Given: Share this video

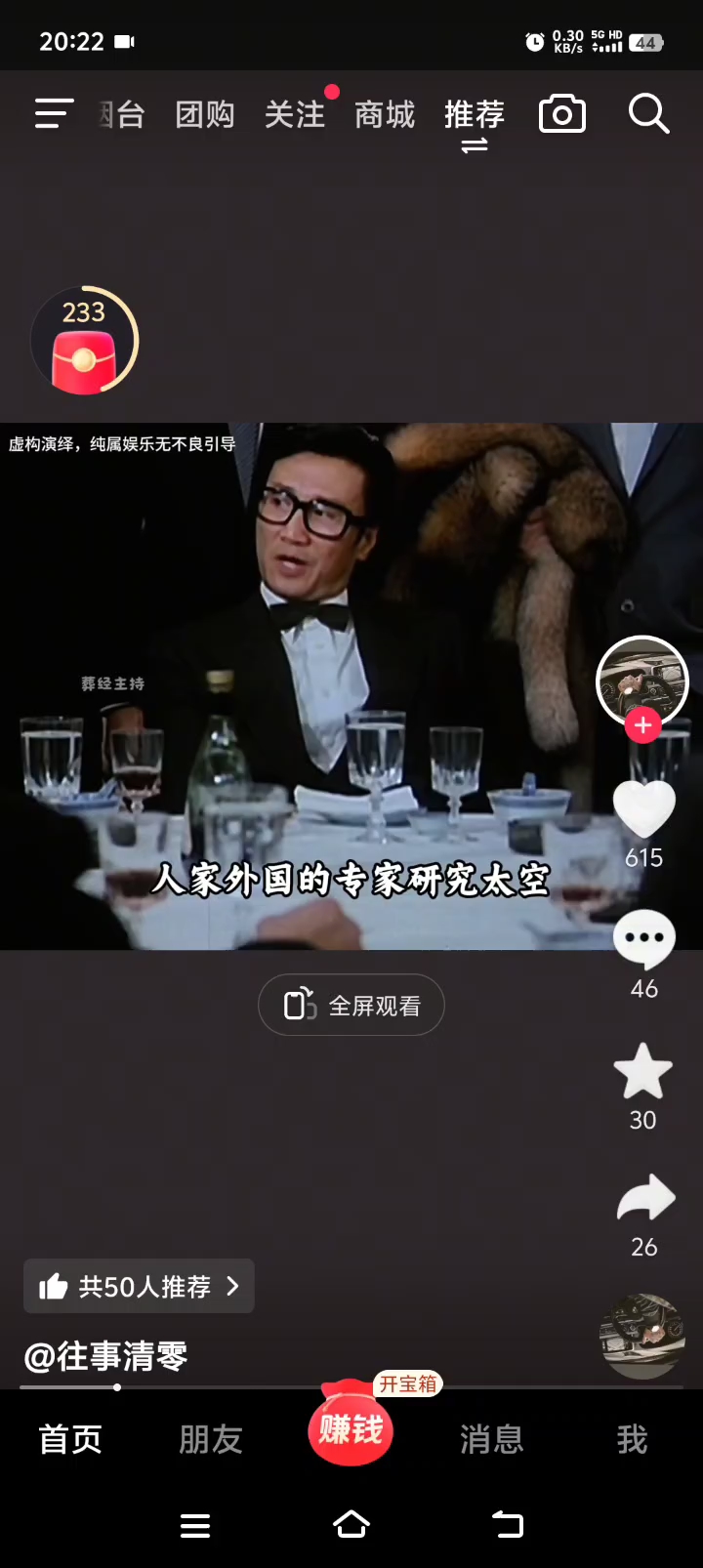Looking at the screenshot, I should [644, 1200].
